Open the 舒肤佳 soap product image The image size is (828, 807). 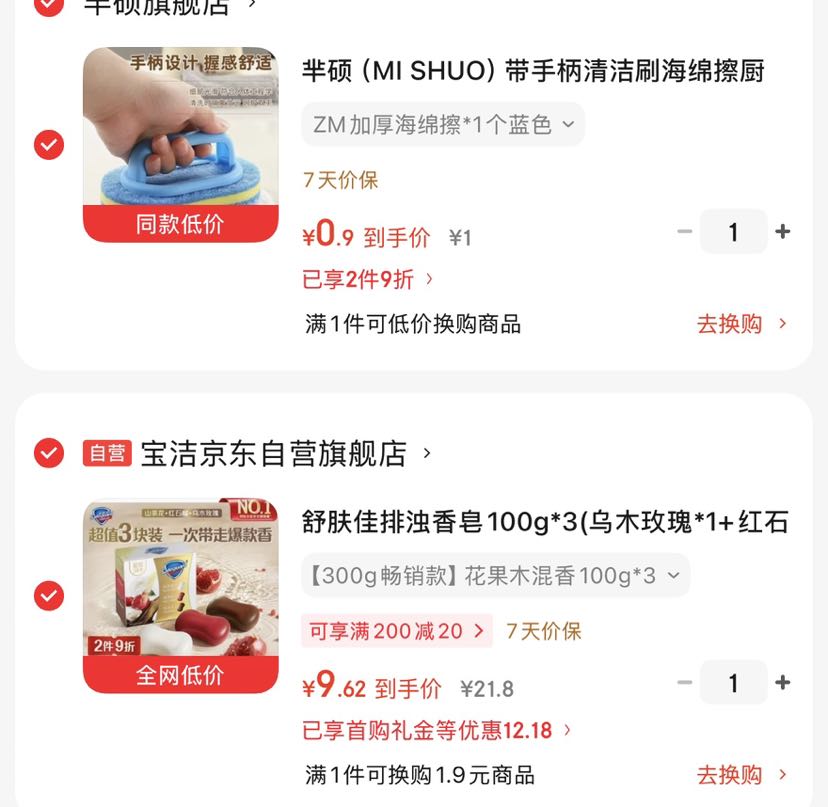181,596
